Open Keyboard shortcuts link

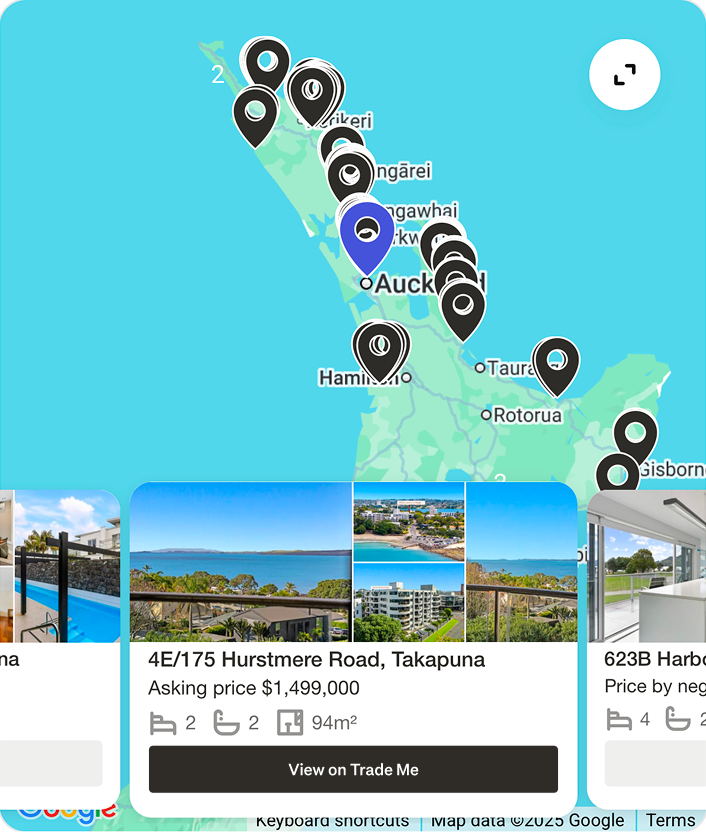[x=332, y=821]
